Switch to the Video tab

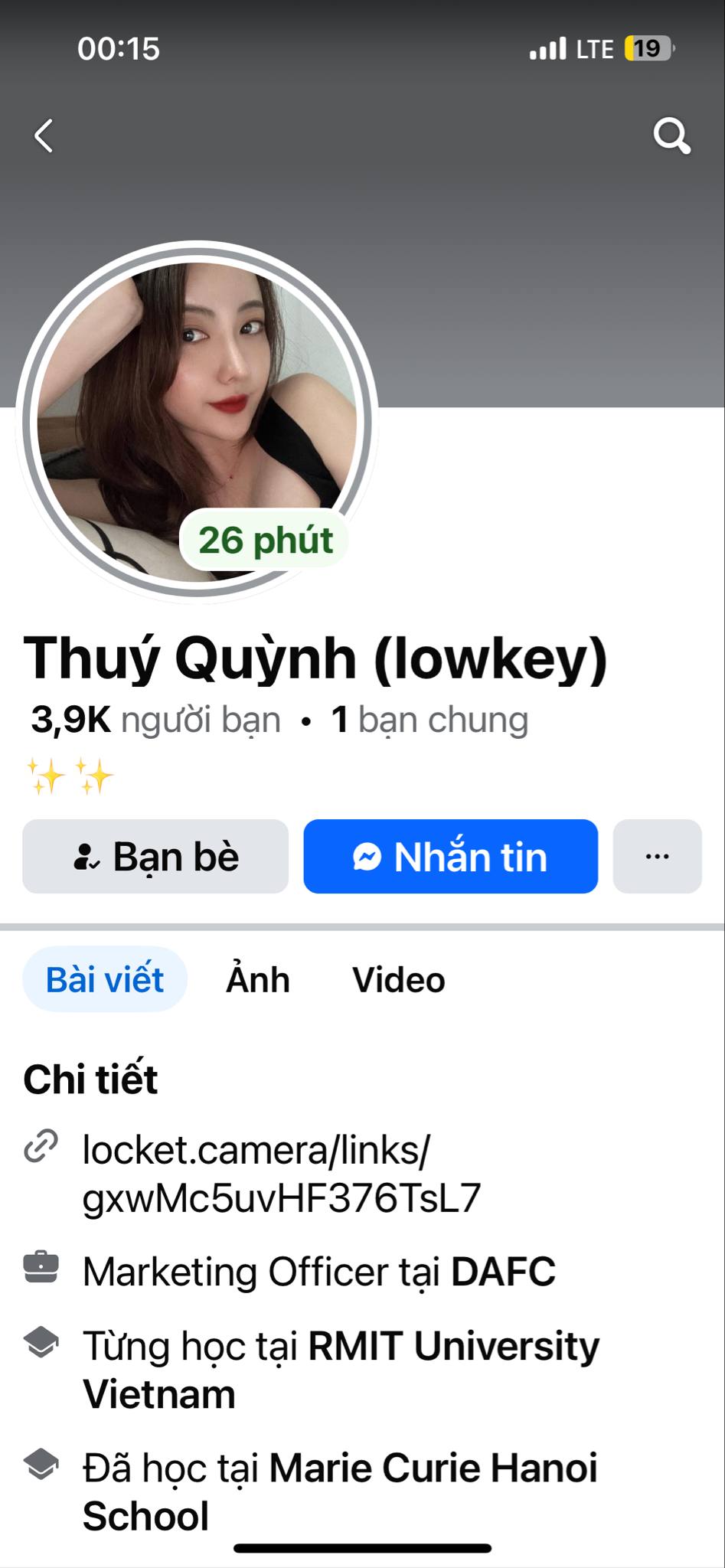coord(398,980)
